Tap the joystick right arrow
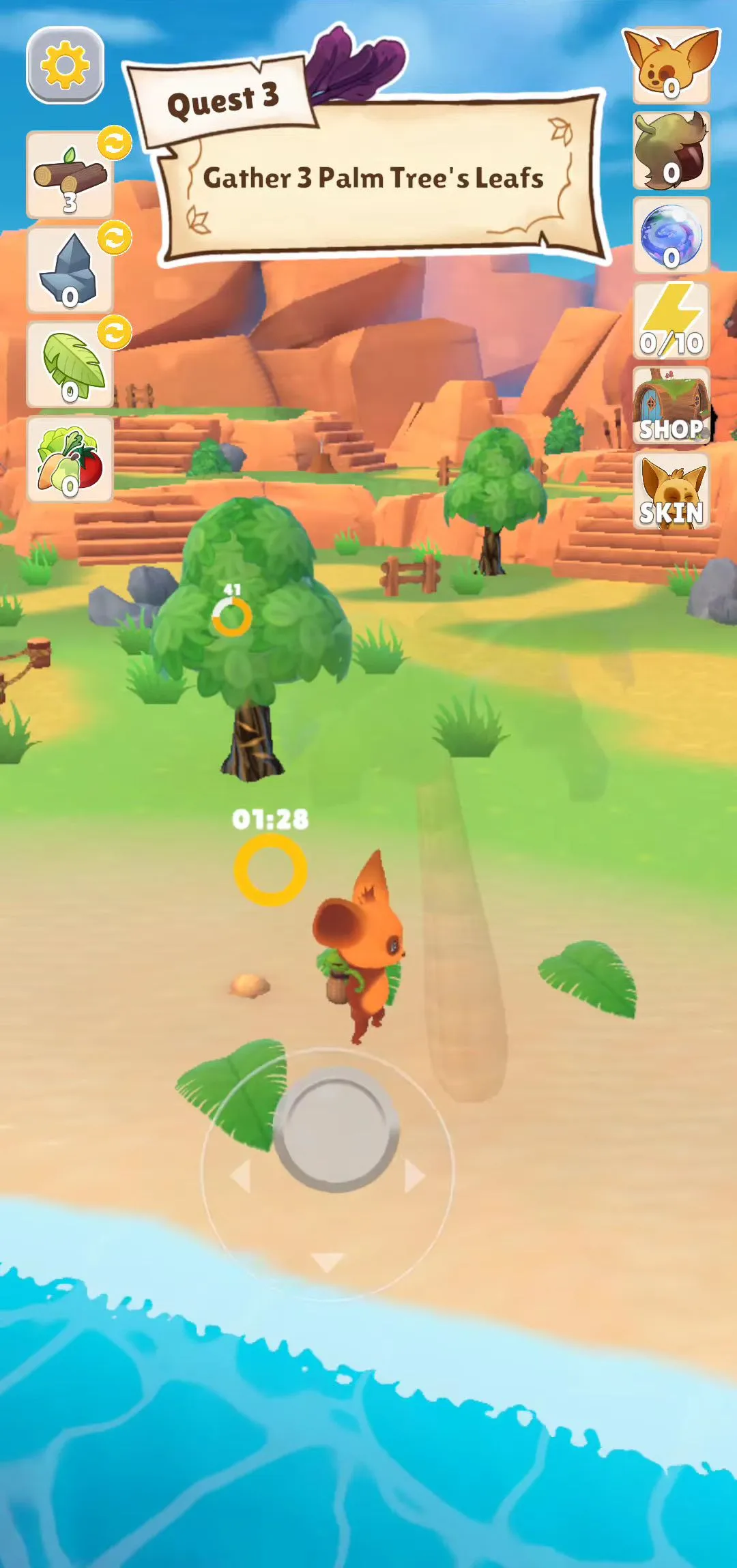The height and width of the screenshot is (1568, 737). click(x=414, y=1176)
